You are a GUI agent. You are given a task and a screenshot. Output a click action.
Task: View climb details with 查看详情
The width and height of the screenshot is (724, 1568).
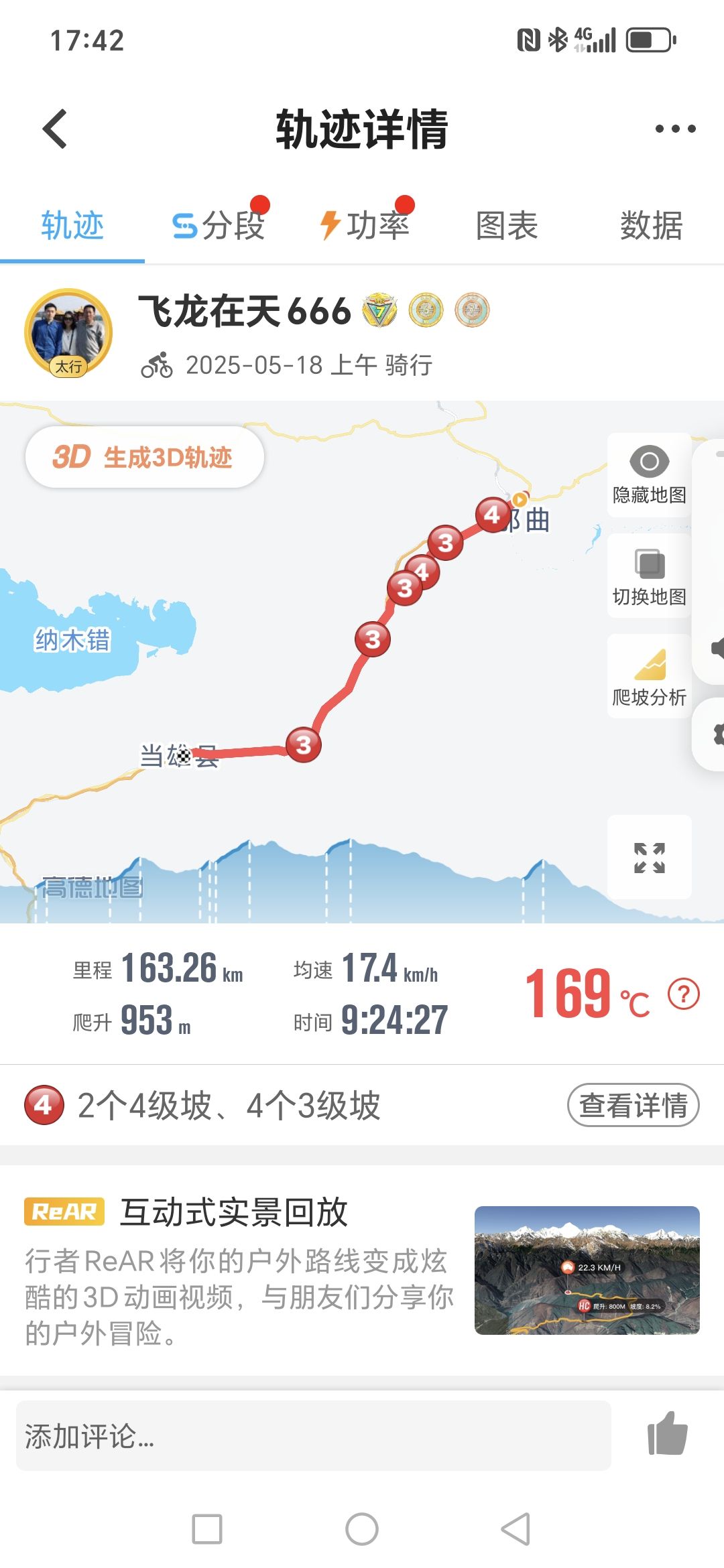tap(633, 1106)
